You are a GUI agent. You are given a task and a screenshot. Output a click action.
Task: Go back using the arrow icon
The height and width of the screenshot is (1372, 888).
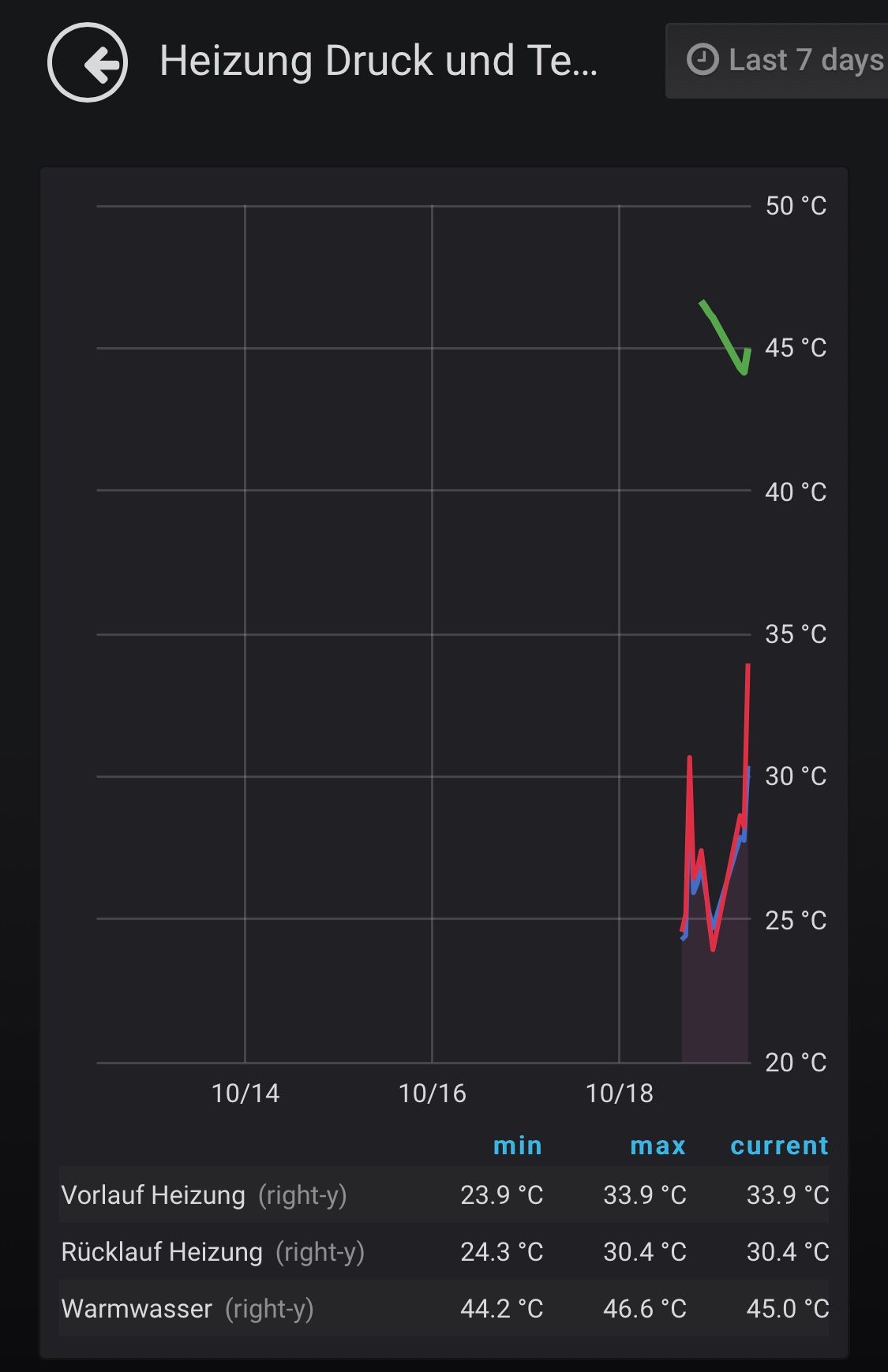click(88, 62)
